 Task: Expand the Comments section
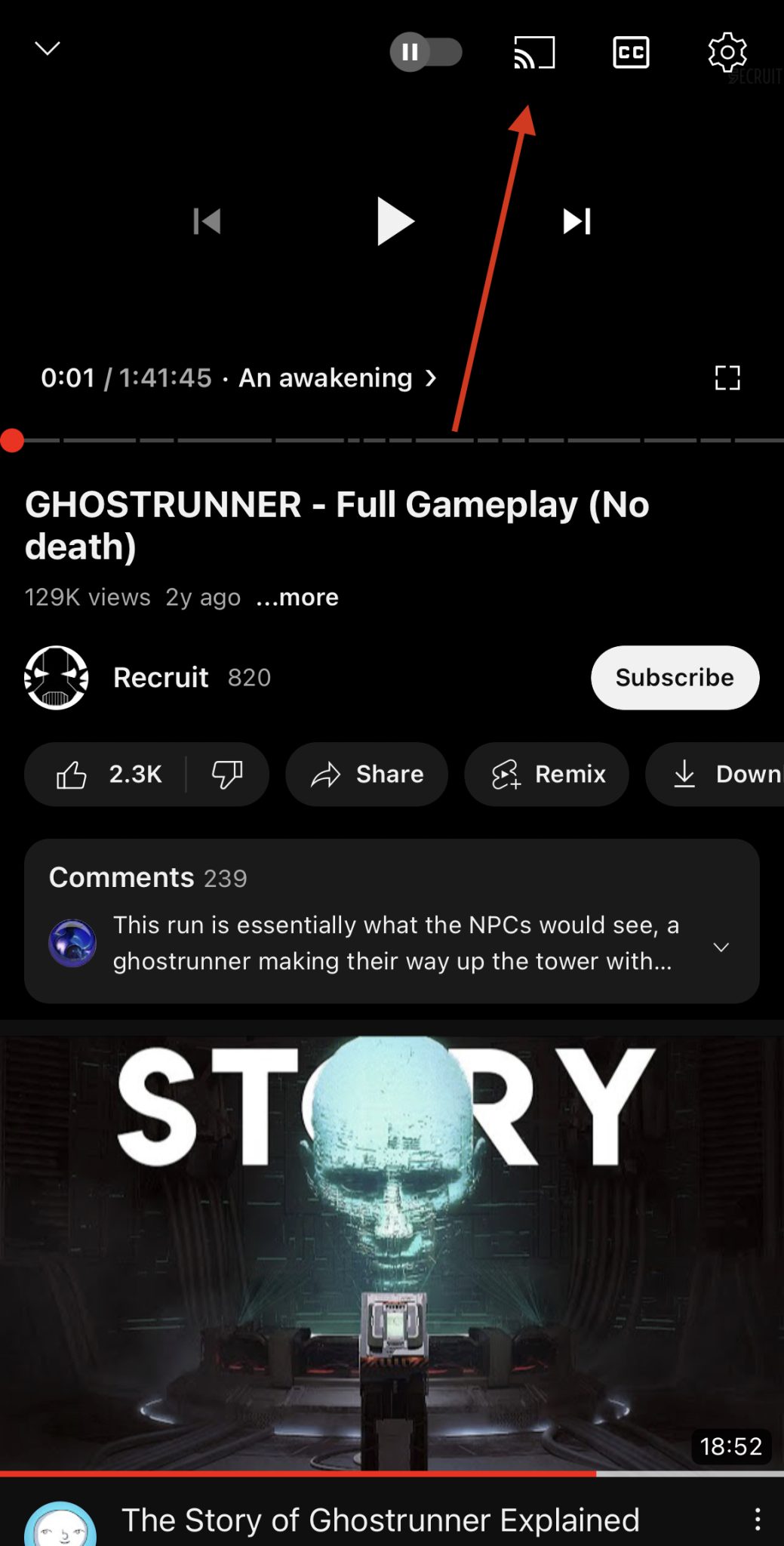[392, 921]
